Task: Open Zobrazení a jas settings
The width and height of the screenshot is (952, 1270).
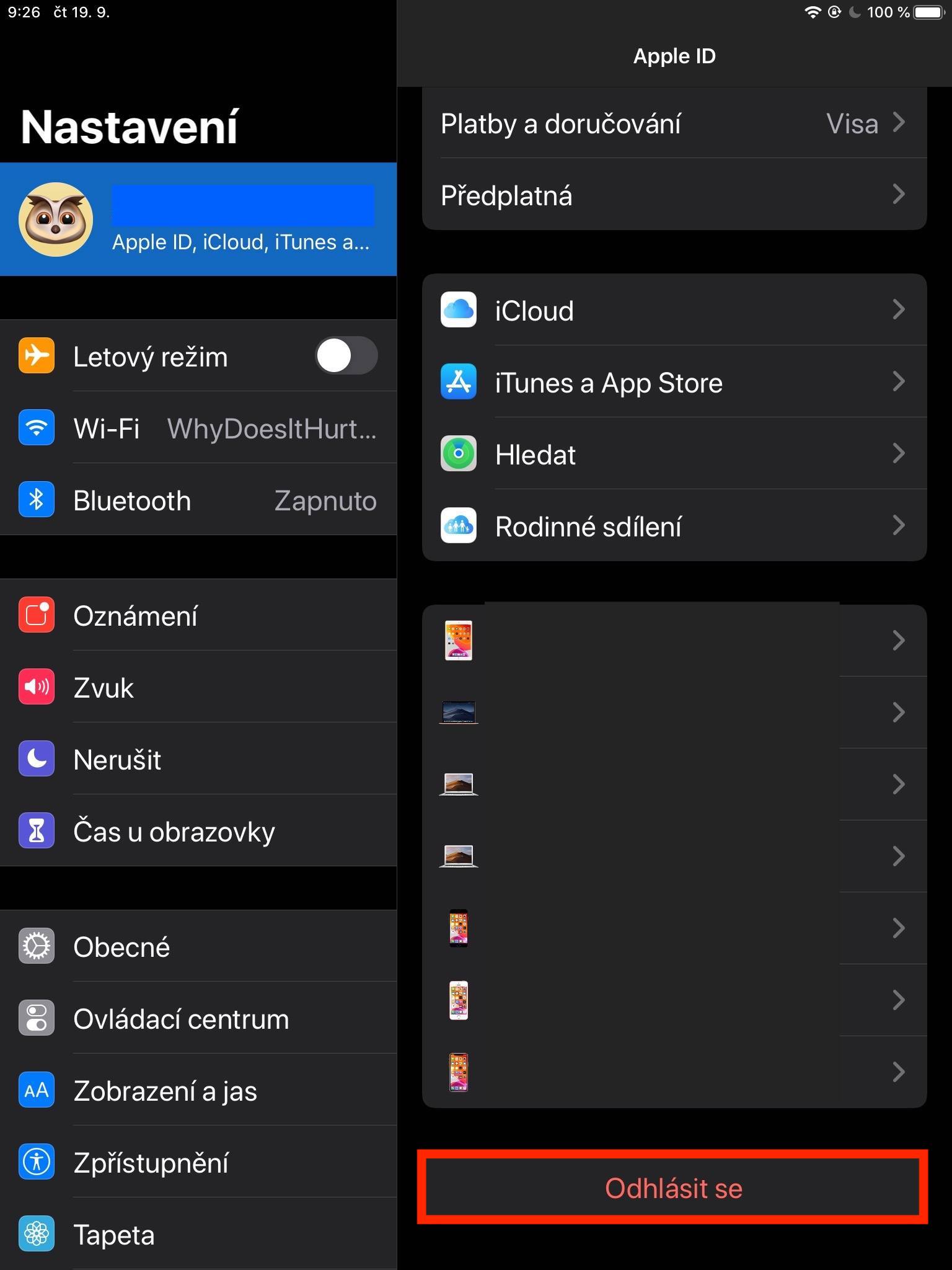Action: click(x=198, y=1090)
